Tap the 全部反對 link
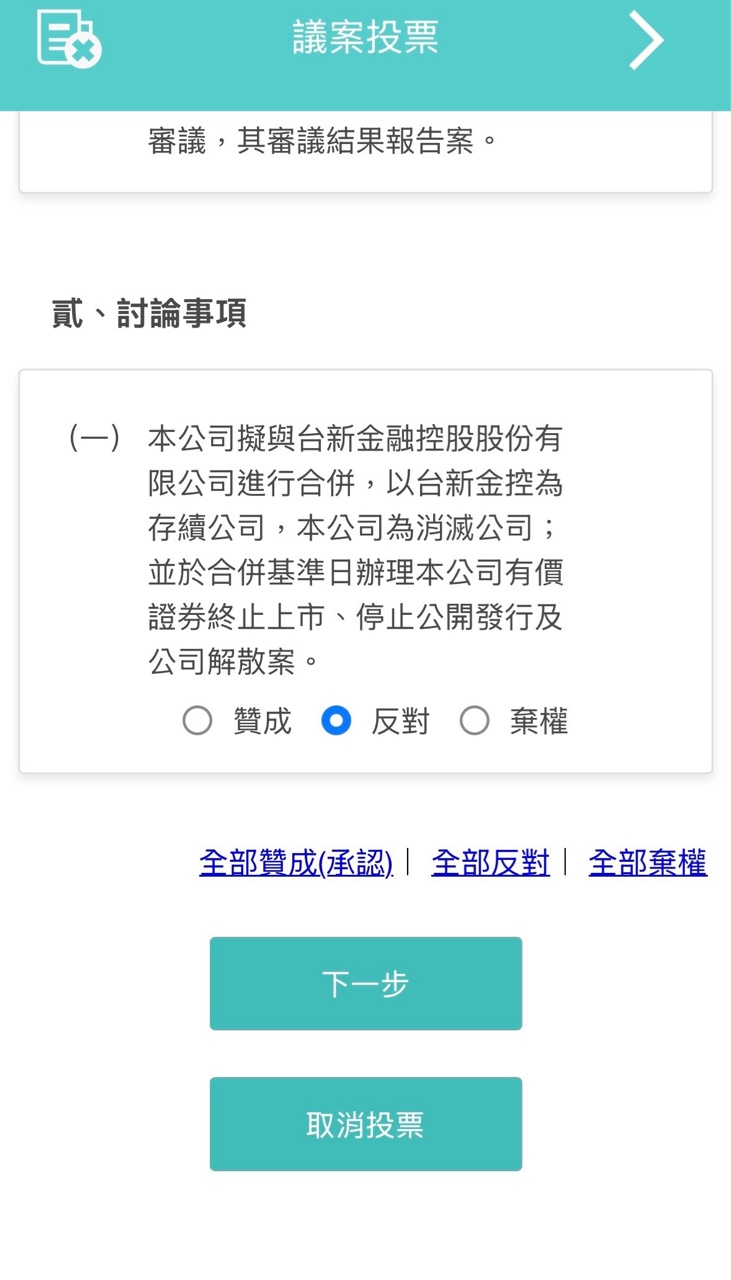This screenshot has width=731, height=1280. (x=490, y=863)
